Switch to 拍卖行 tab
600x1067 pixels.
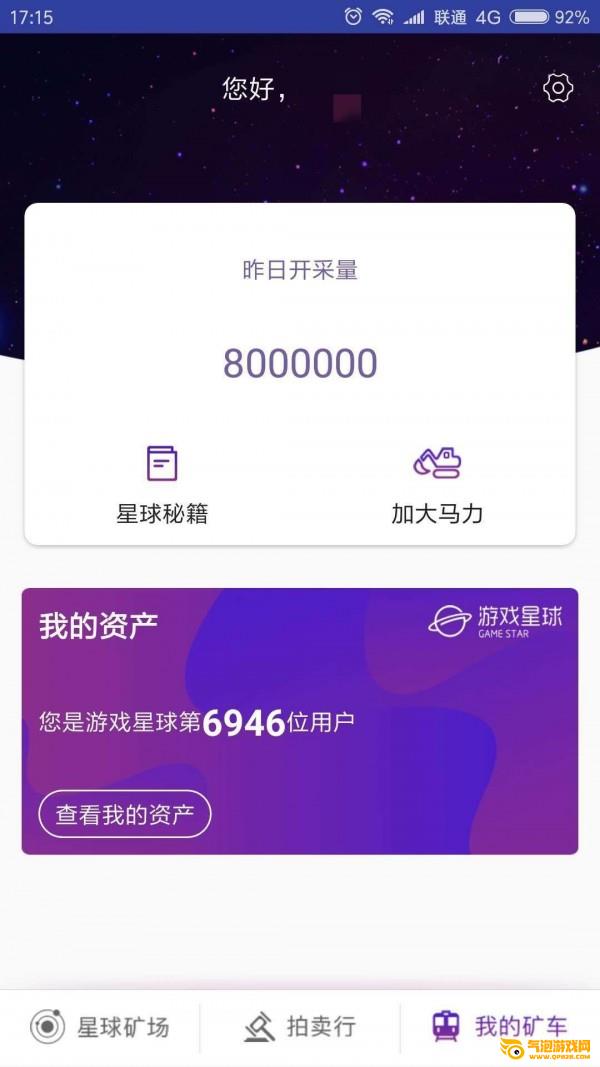300,1026
